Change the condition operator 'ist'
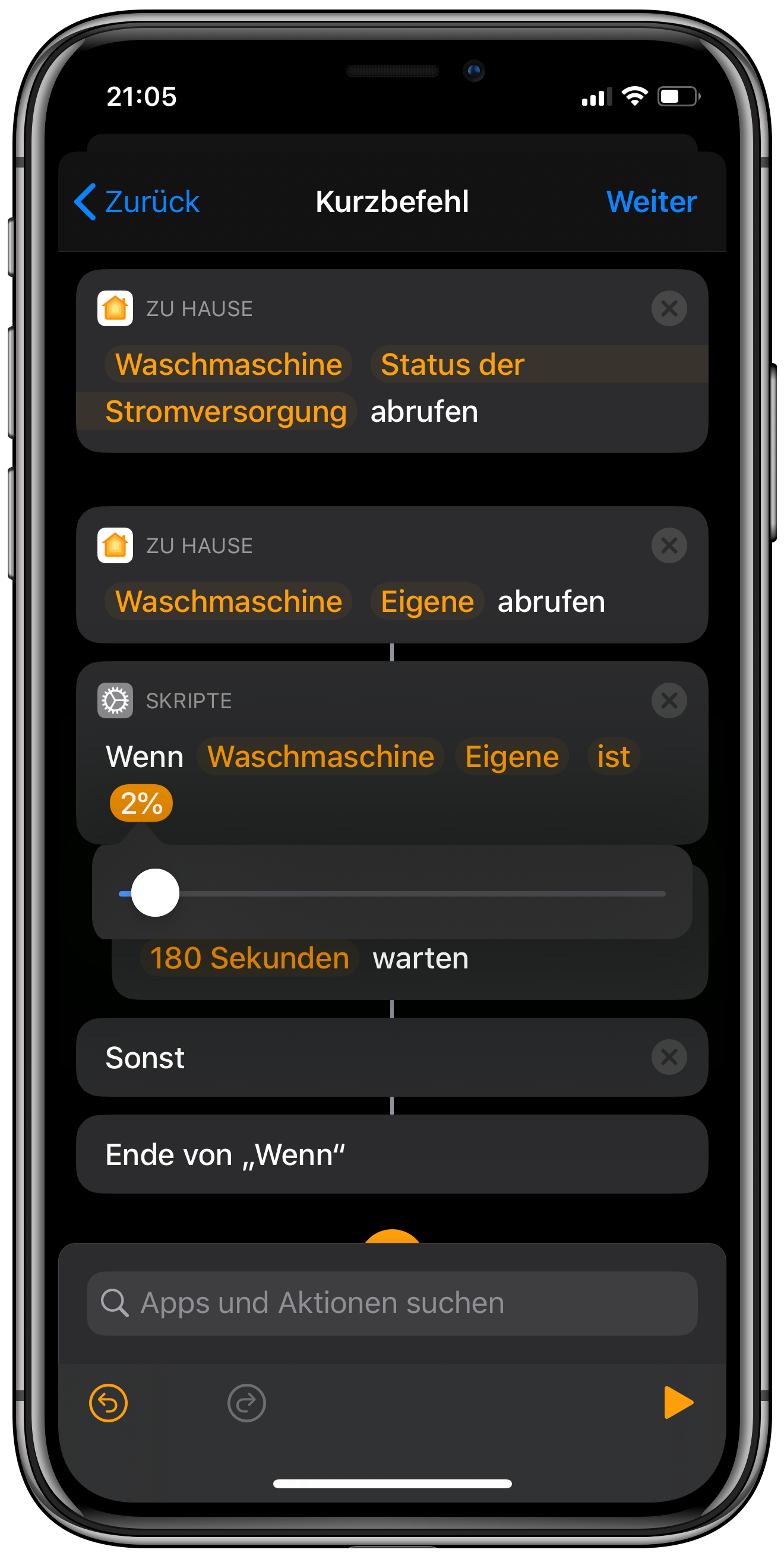This screenshot has height=1559, width=784. click(x=613, y=756)
